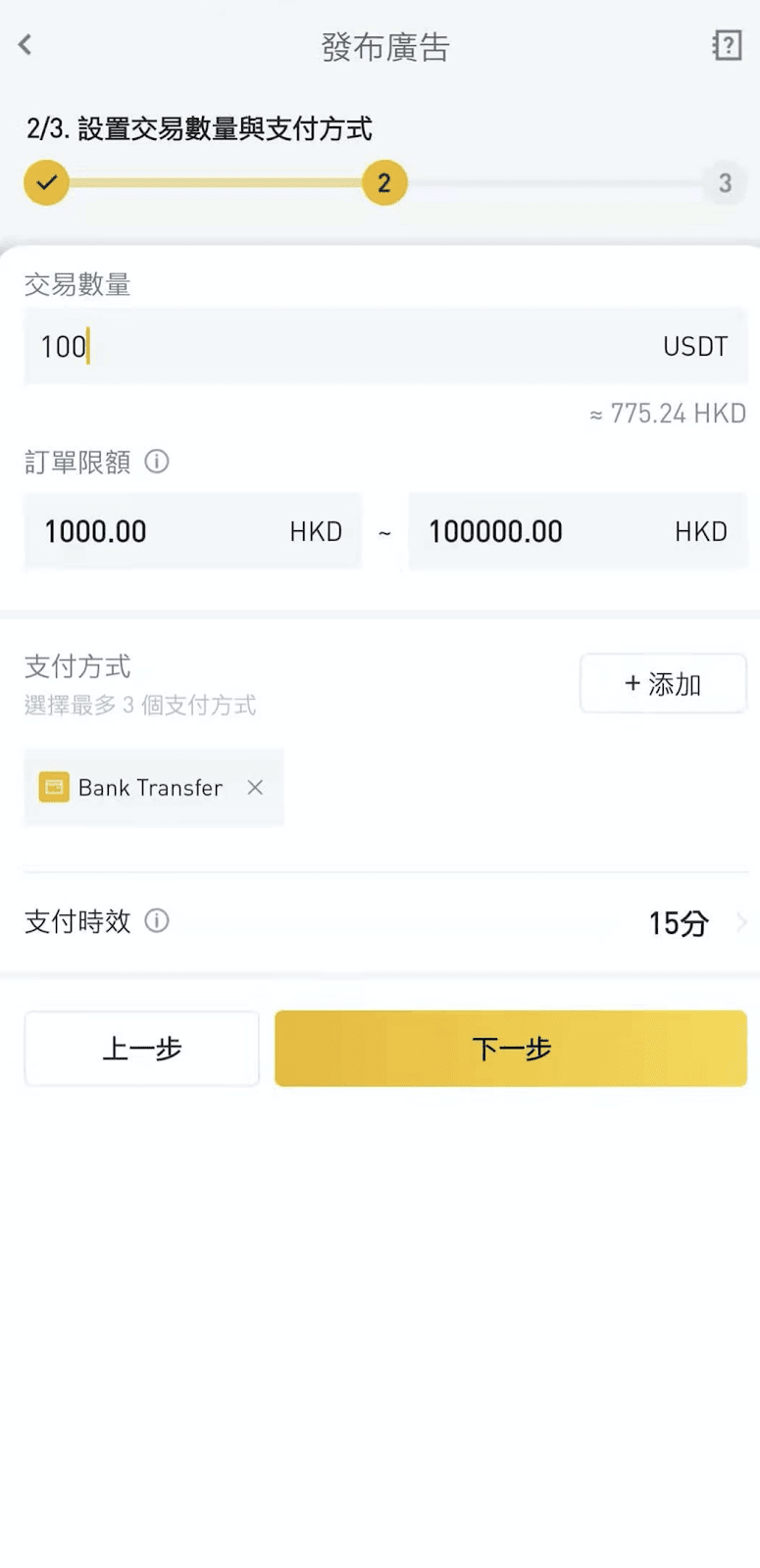Viewport: 760px width, 1568px height.
Task: Tap 添加 to add a payment method
Action: [x=663, y=684]
